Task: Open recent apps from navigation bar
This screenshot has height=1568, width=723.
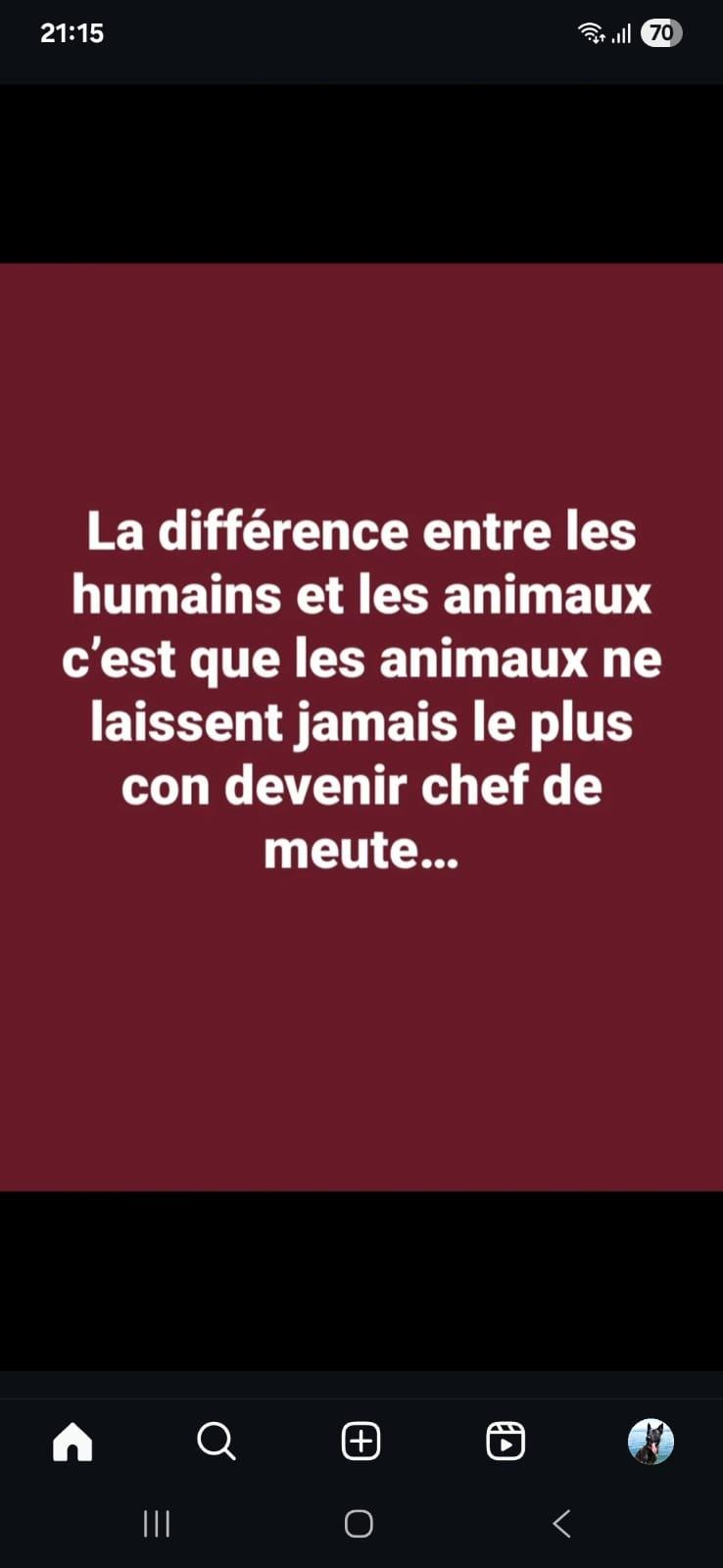Action: tap(157, 1523)
